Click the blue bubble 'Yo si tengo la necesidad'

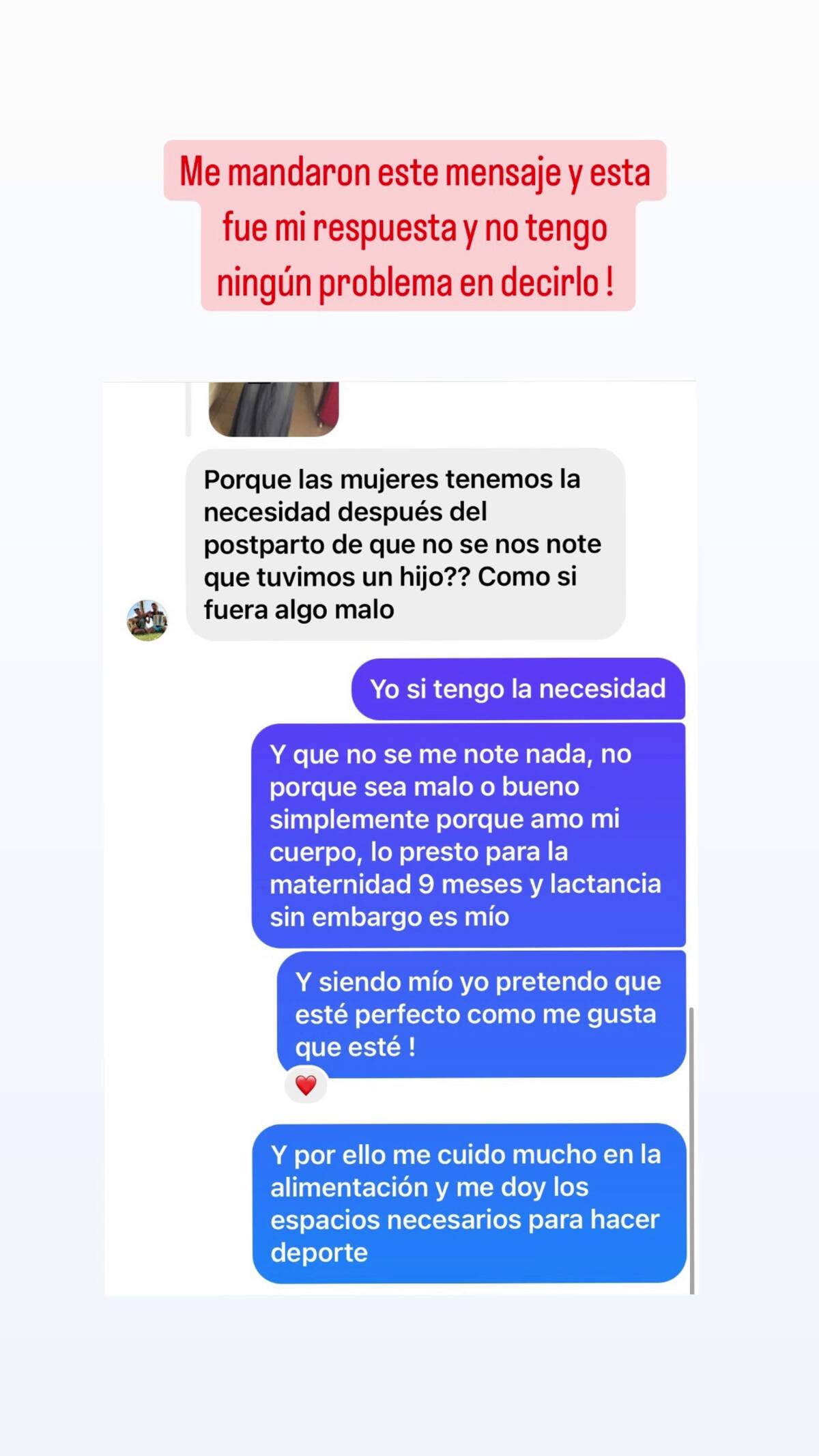[x=519, y=689]
